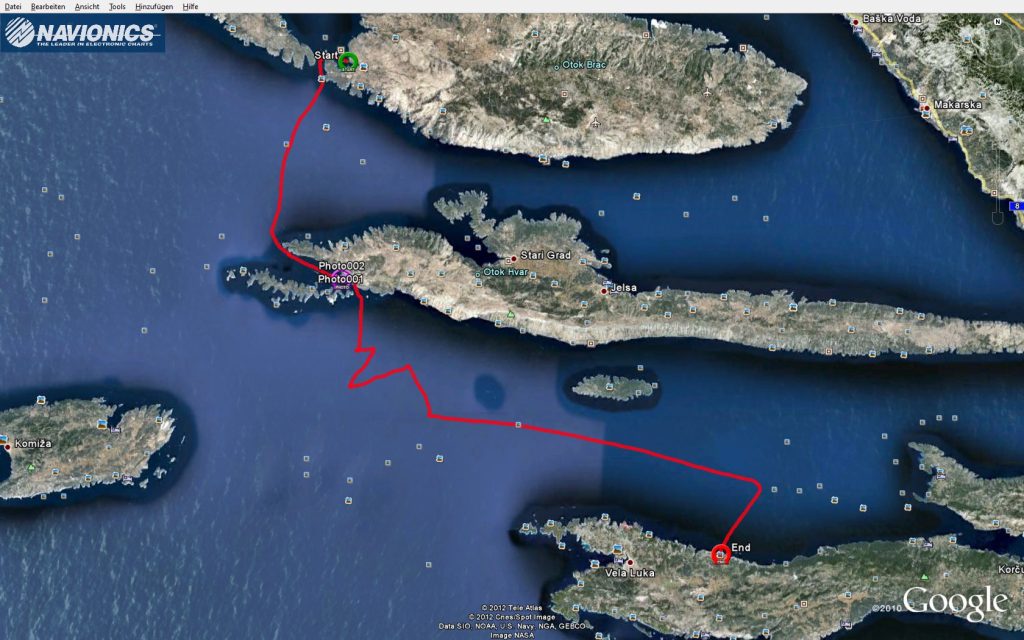Select the green Start placemark
The height and width of the screenshot is (640, 1024).
(x=348, y=60)
